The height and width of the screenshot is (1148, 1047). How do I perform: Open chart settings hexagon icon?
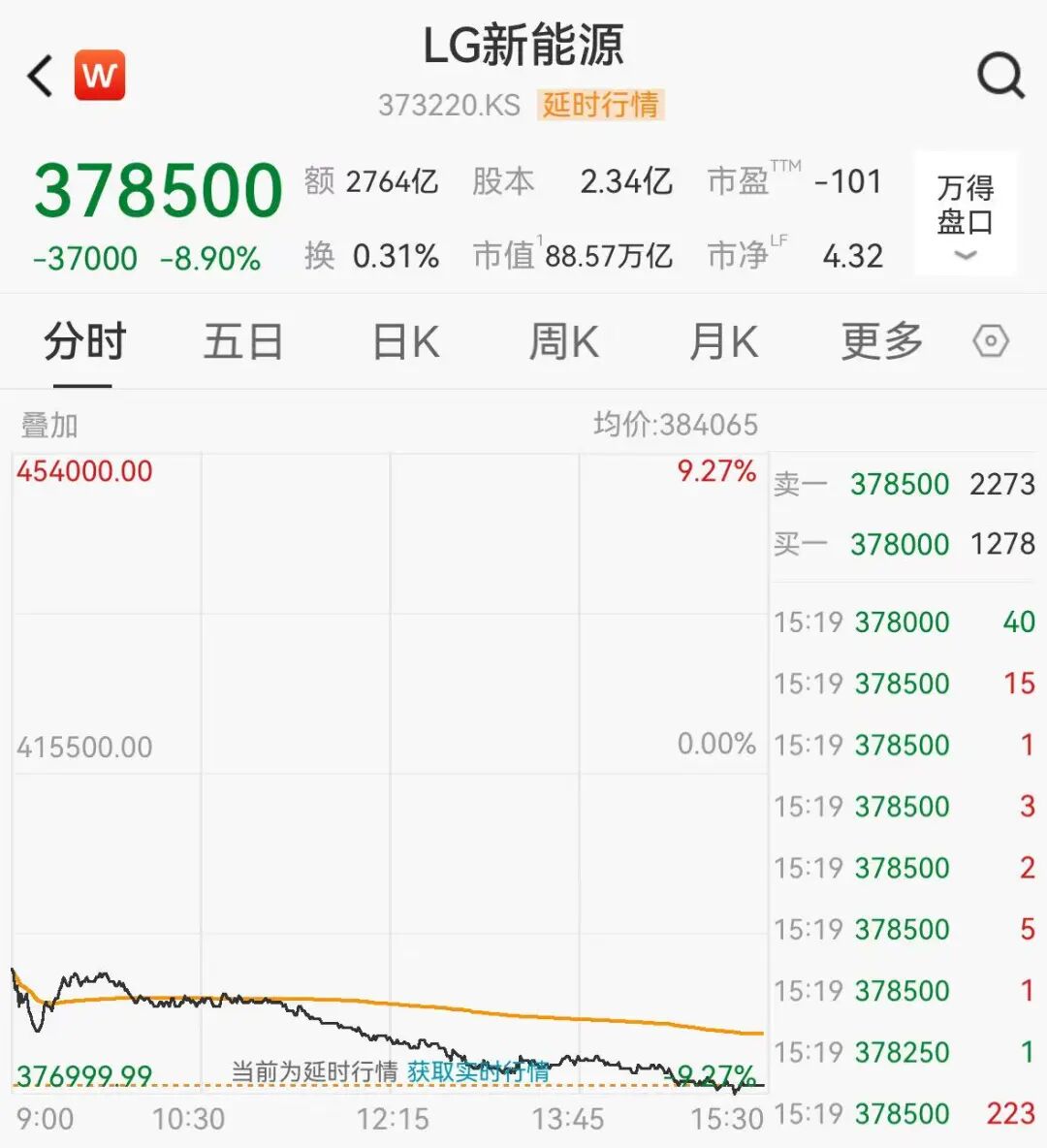point(991,342)
